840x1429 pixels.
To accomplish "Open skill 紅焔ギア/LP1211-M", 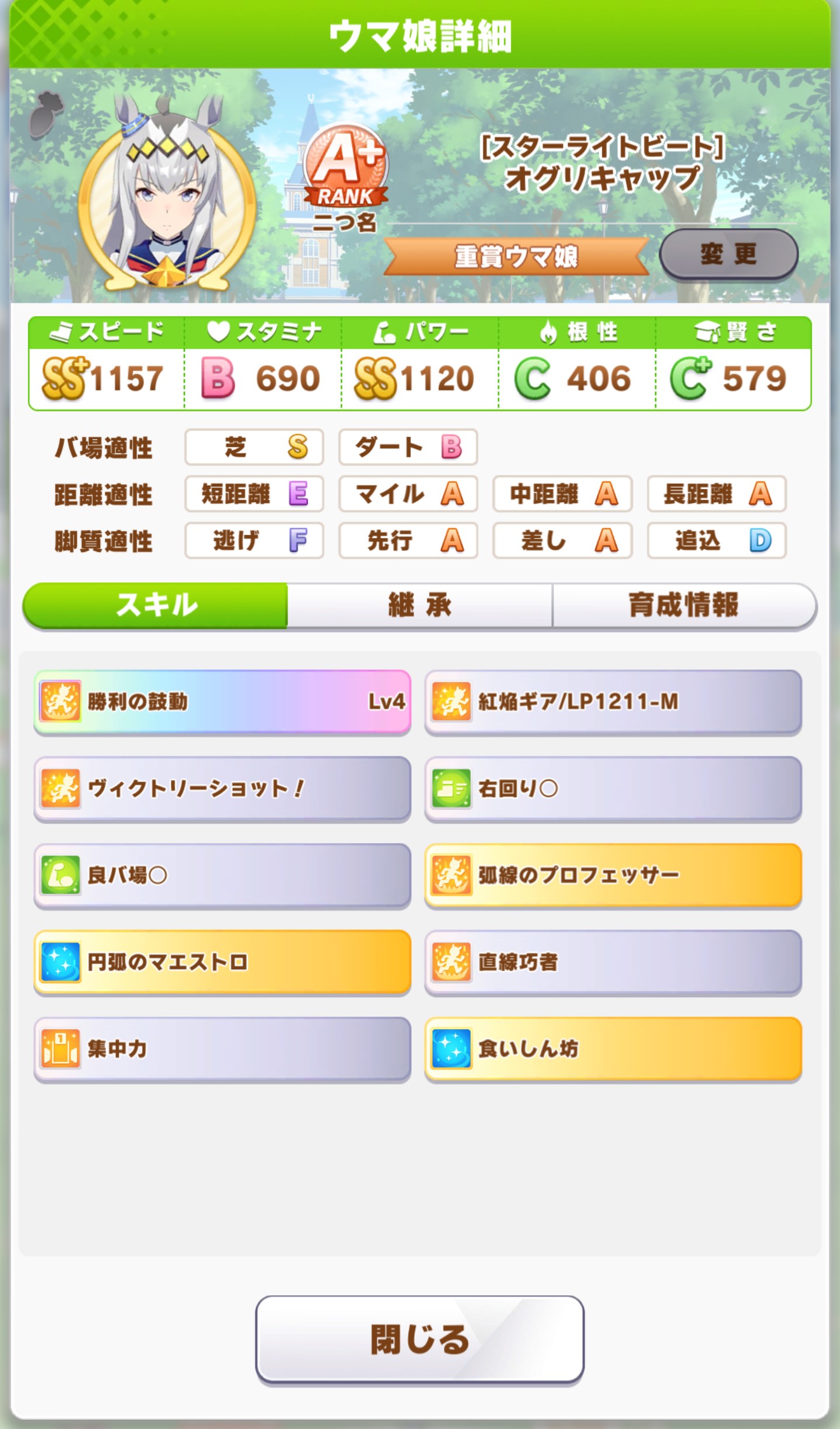I will 613,701.
